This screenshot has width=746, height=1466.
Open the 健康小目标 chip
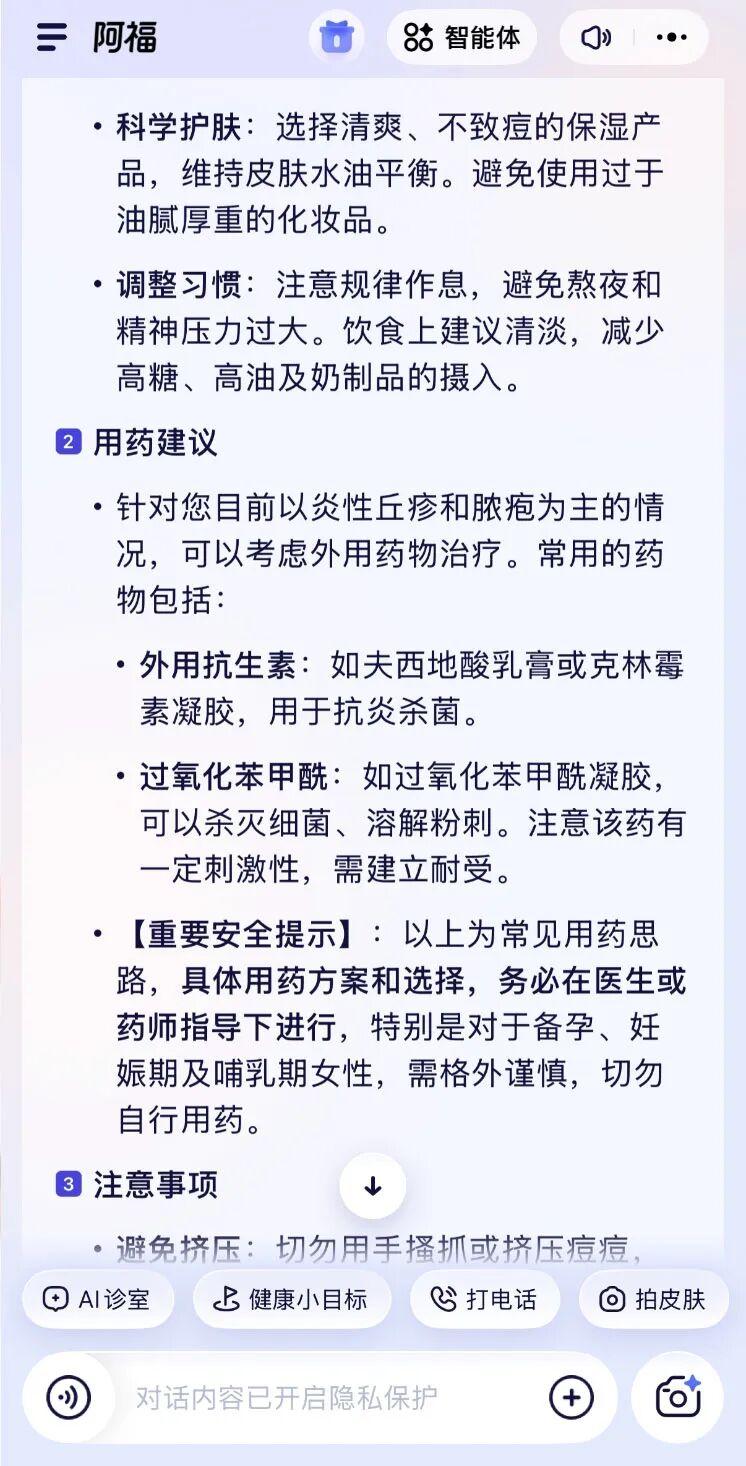(x=291, y=1299)
